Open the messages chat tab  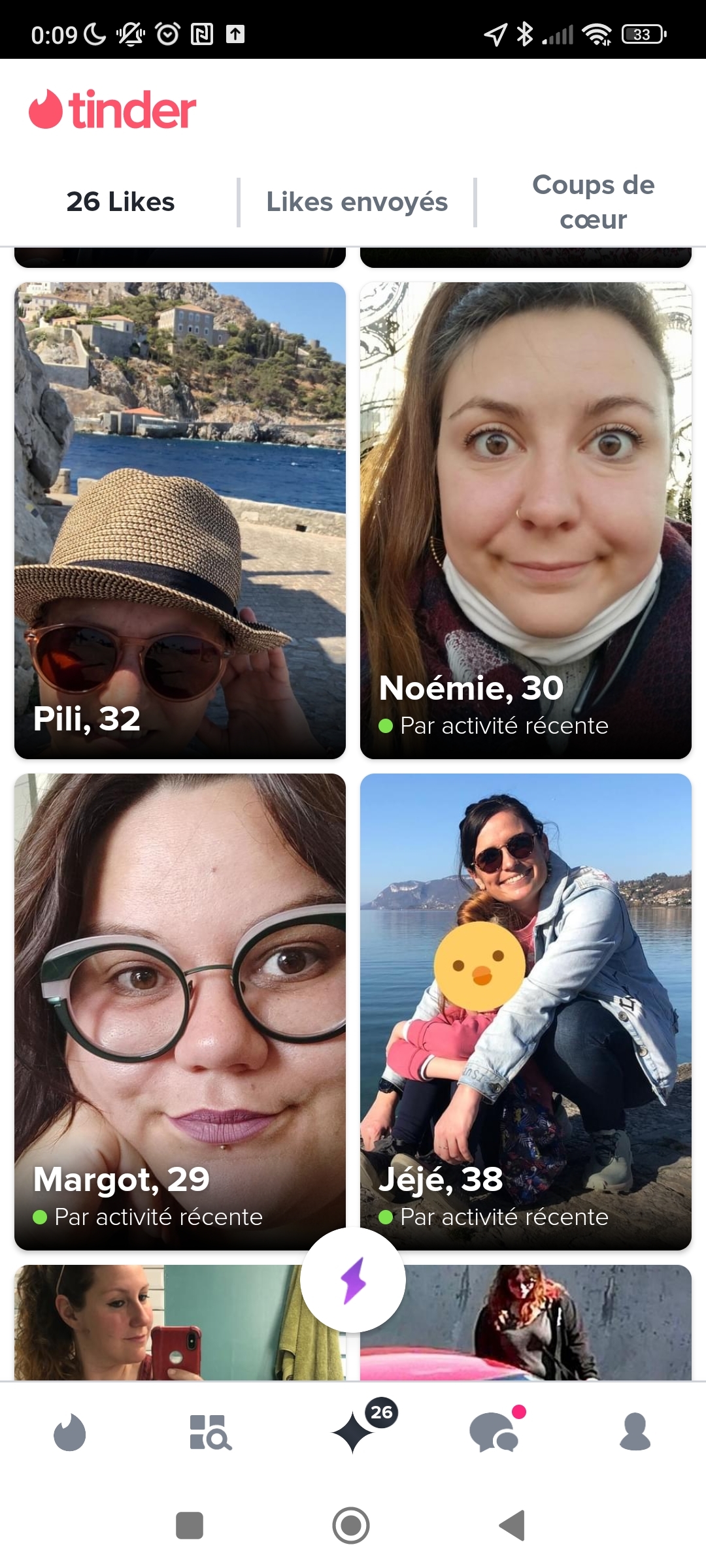click(x=495, y=1432)
